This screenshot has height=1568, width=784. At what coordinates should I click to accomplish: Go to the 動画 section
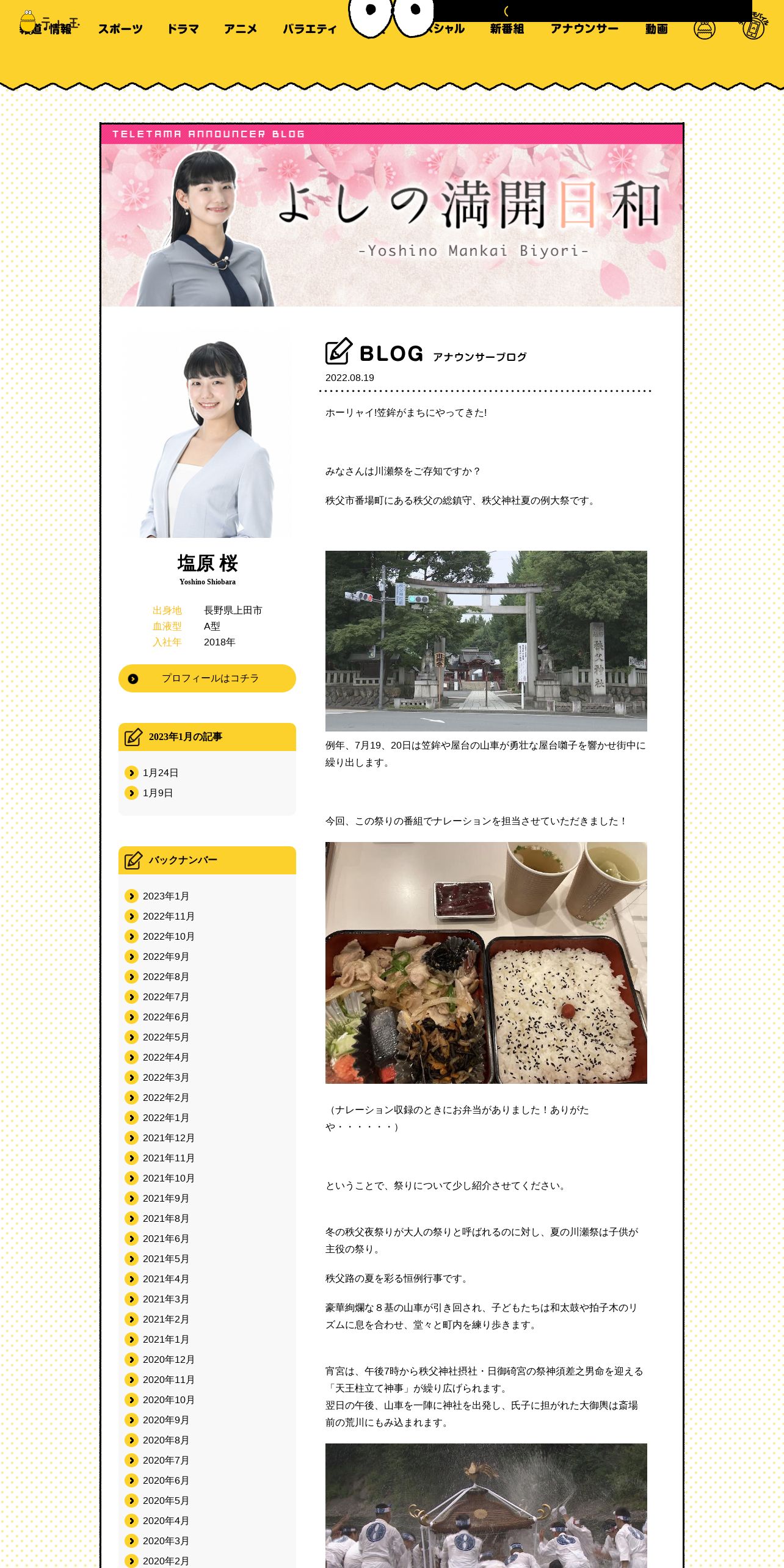click(656, 29)
